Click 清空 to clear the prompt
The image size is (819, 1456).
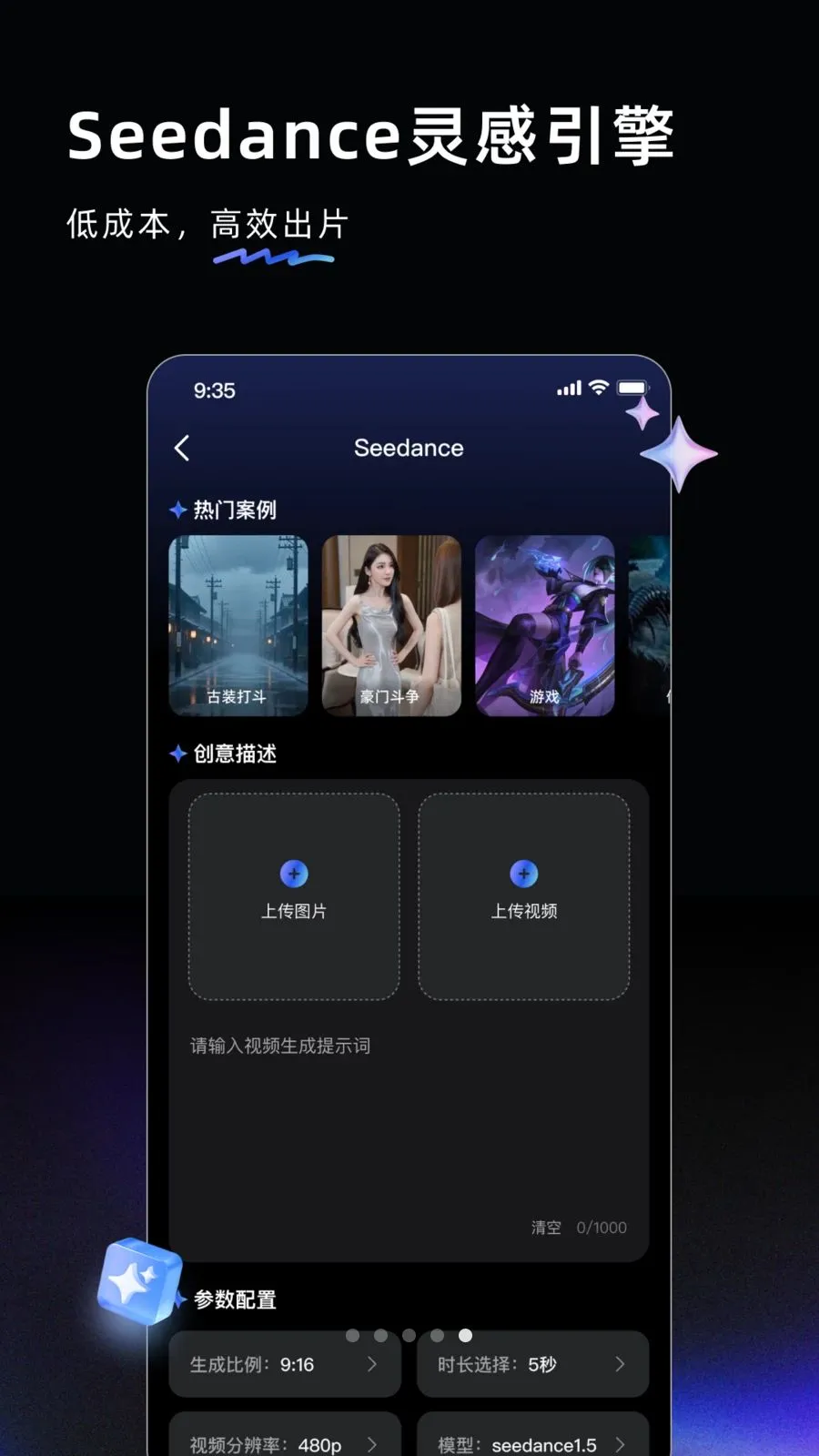pyautogui.click(x=545, y=1227)
